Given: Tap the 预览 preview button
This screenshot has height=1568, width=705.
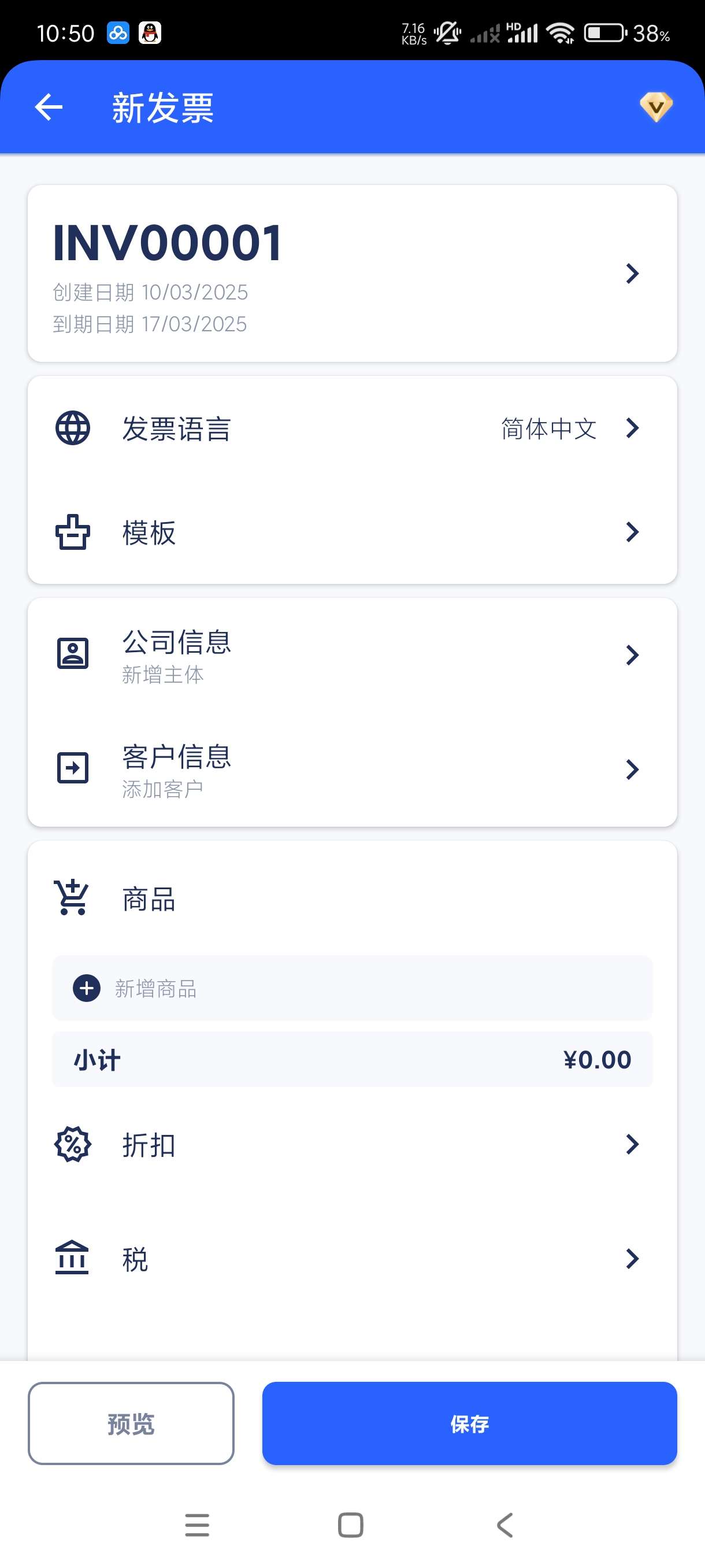Looking at the screenshot, I should pyautogui.click(x=131, y=1423).
